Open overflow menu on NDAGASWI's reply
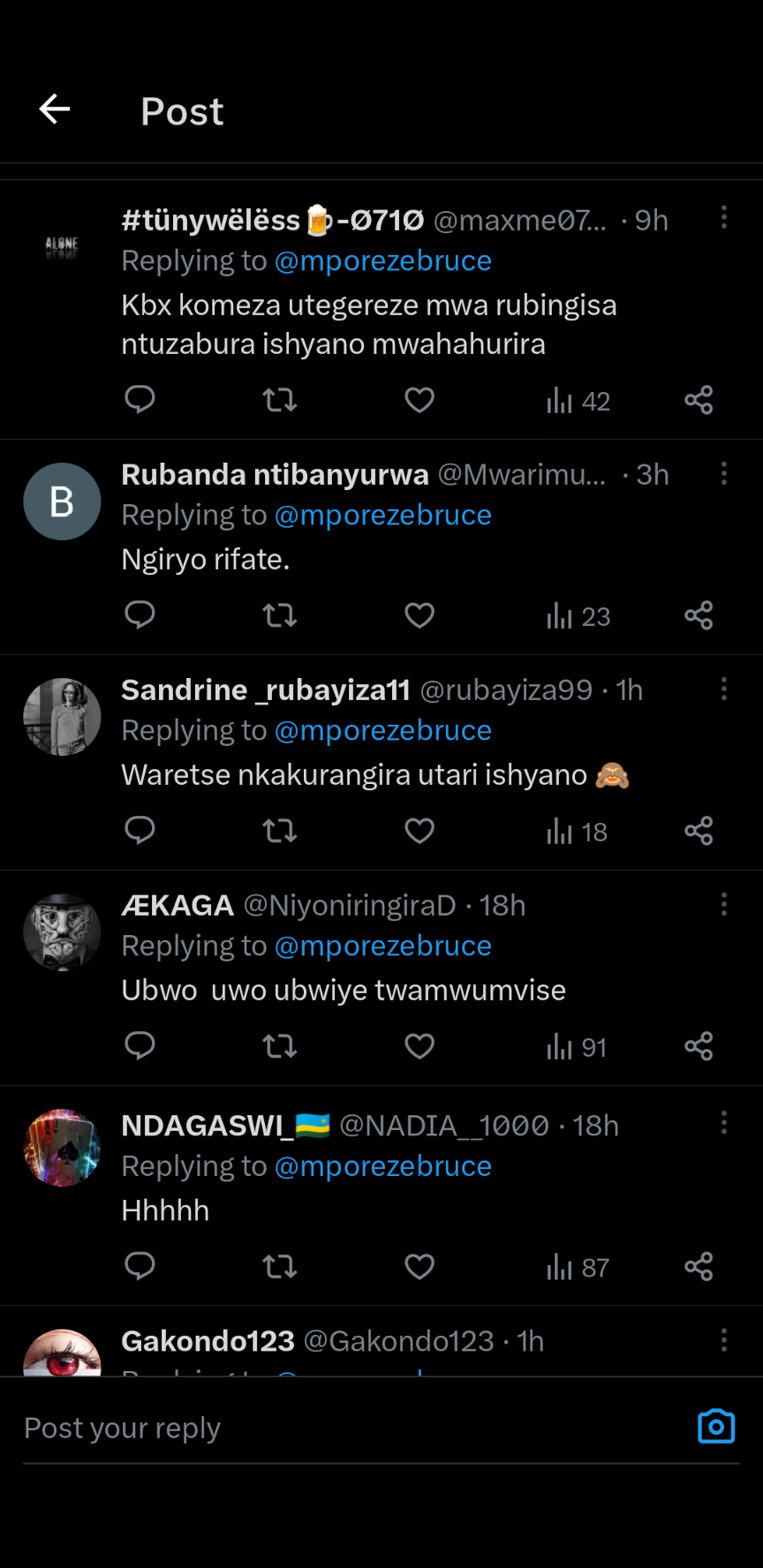 724,1123
